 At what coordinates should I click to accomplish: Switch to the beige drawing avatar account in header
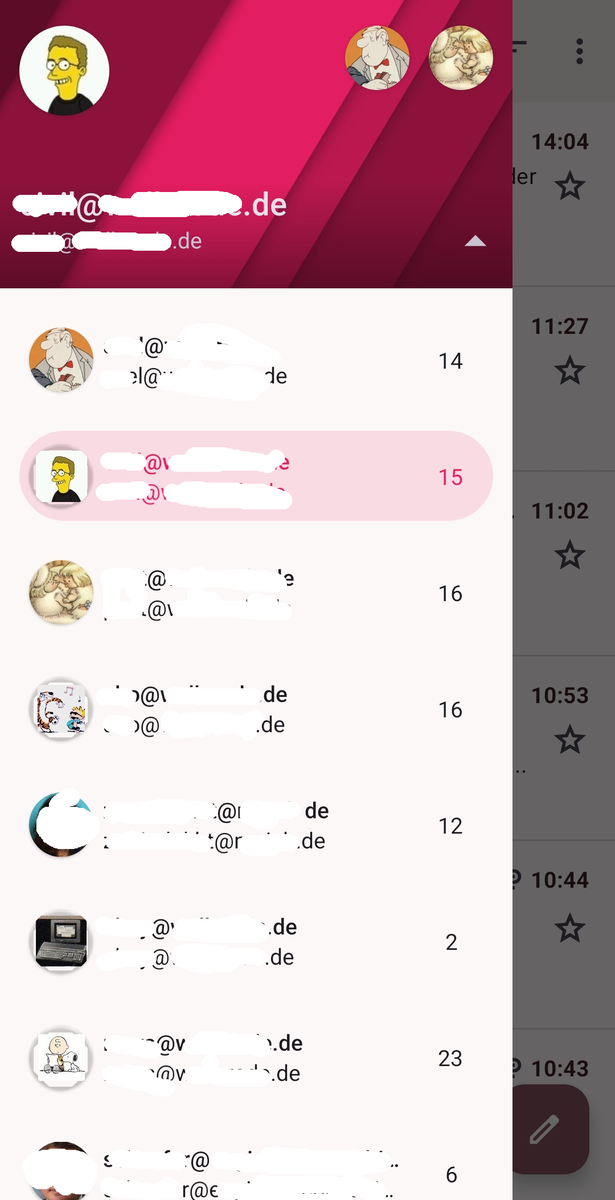pos(460,57)
